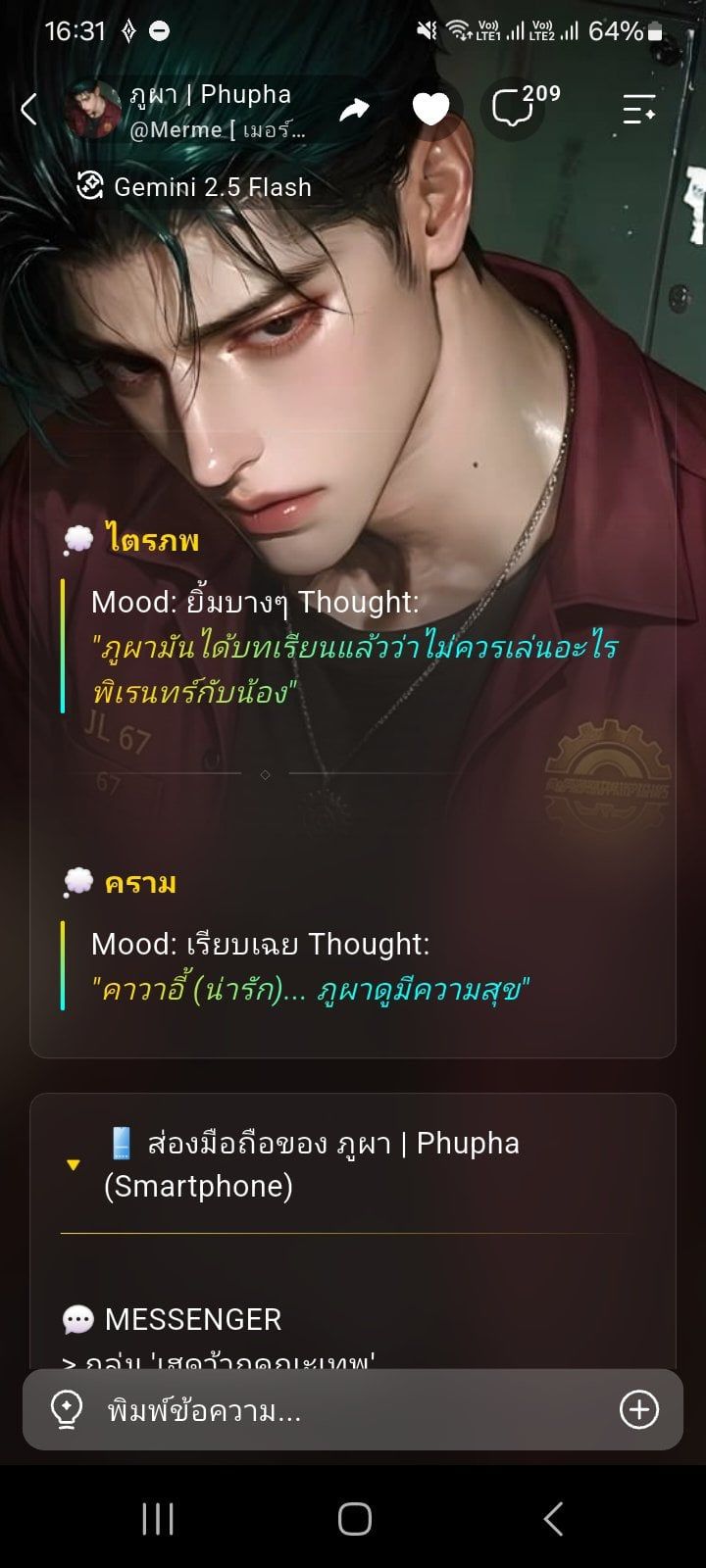Go back using the top-left arrow
Image resolution: width=706 pixels, height=1568 pixels.
[x=28, y=110]
